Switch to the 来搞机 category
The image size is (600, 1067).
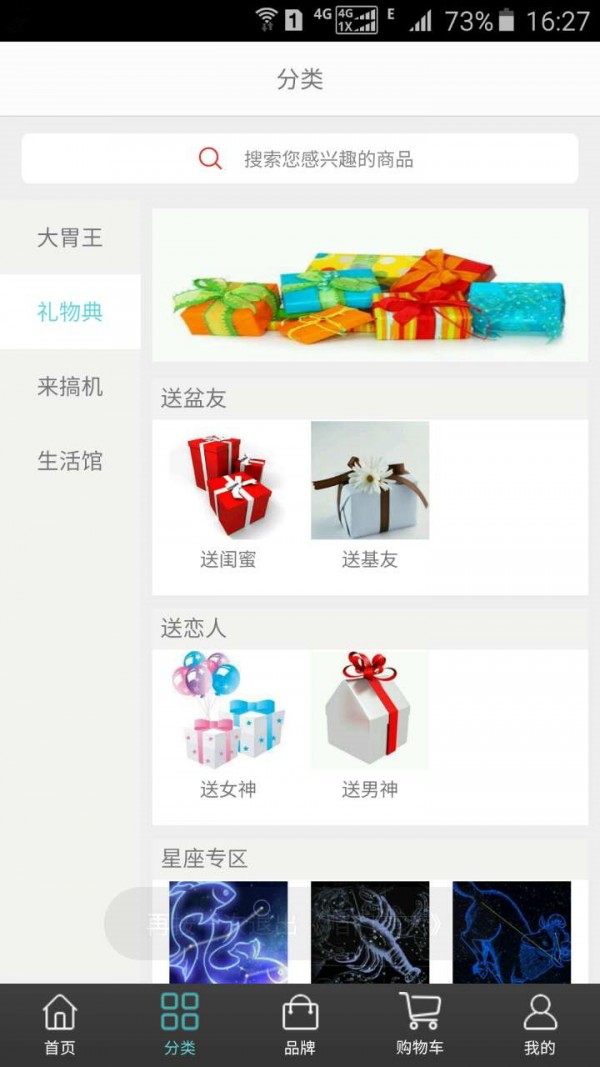[x=70, y=387]
